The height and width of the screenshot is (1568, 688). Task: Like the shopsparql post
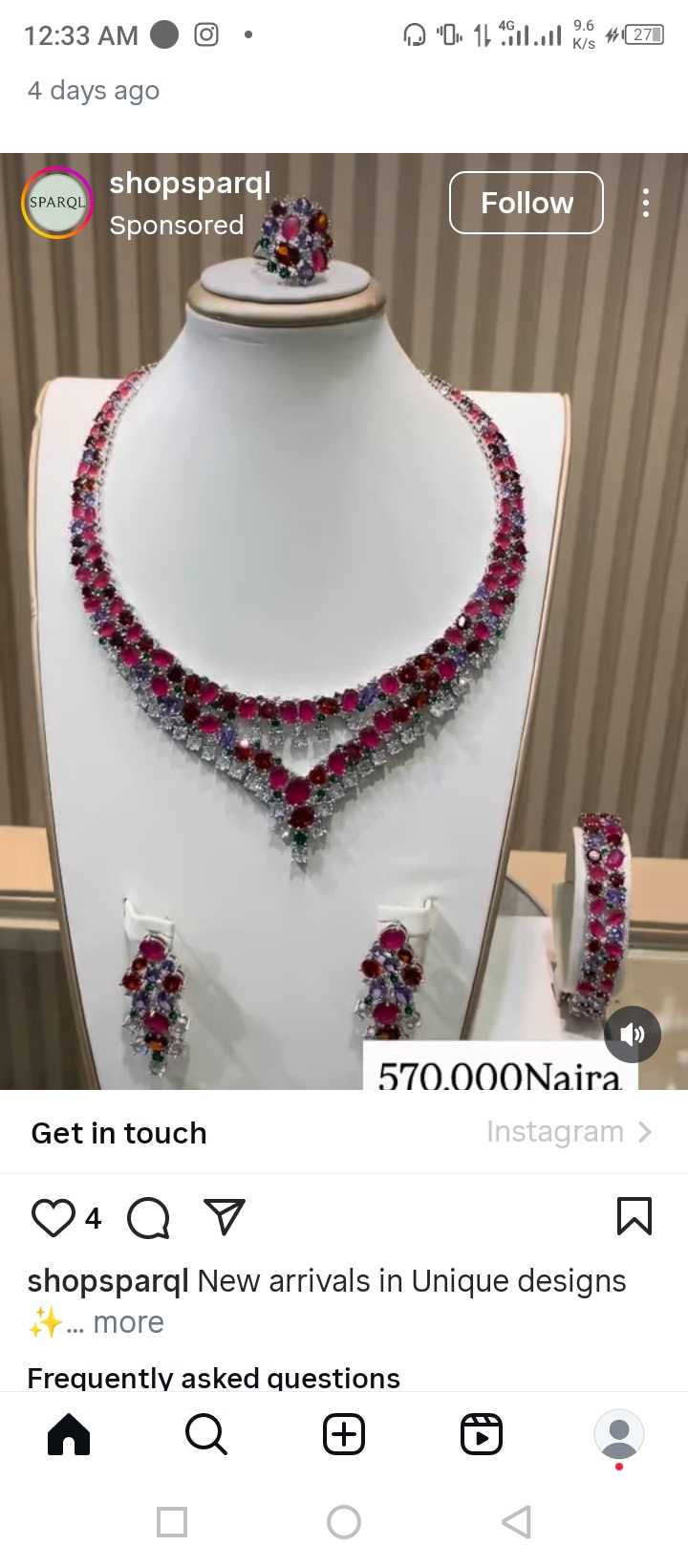54,1218
